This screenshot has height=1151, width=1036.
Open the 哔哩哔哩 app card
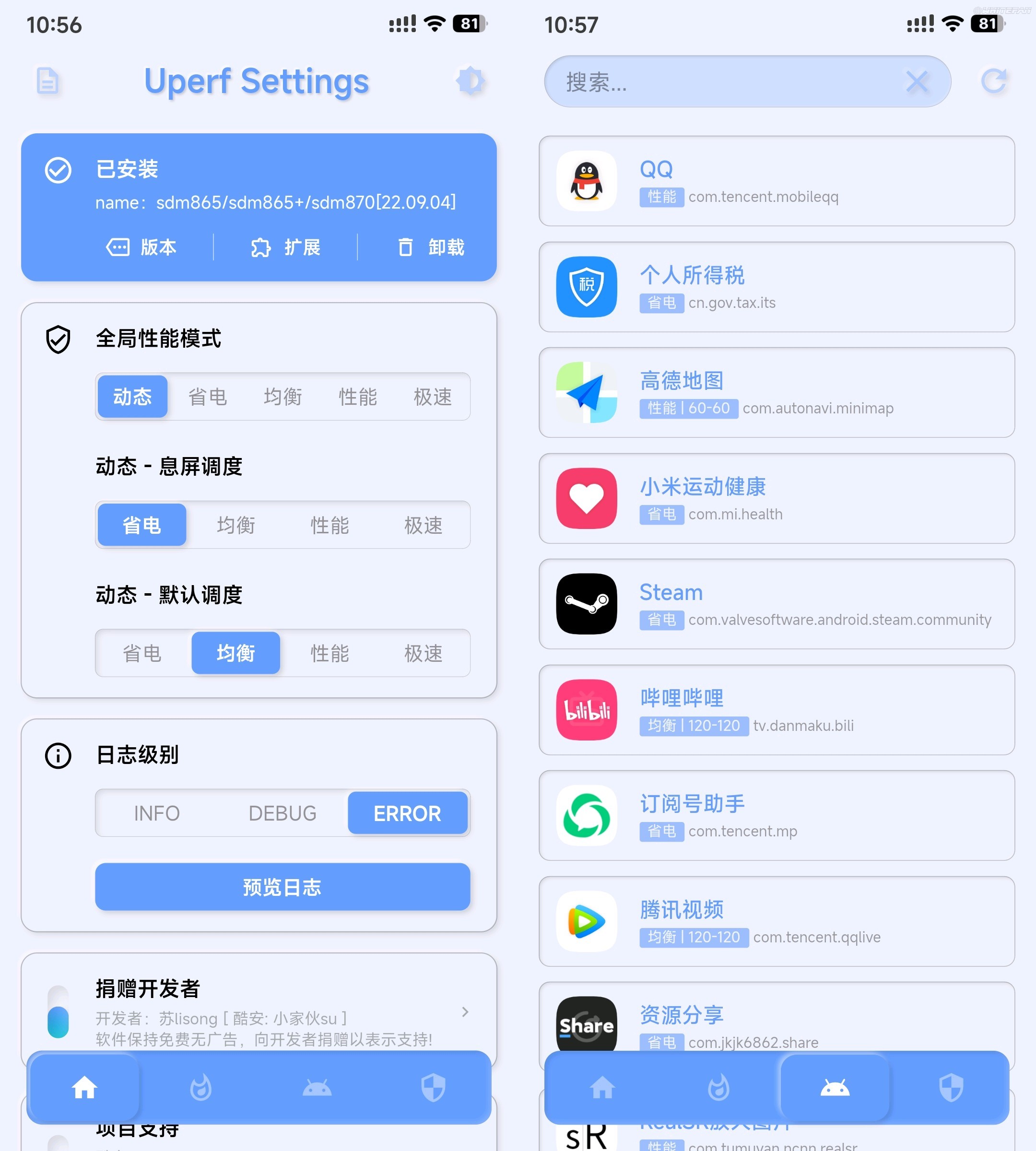[x=777, y=710]
